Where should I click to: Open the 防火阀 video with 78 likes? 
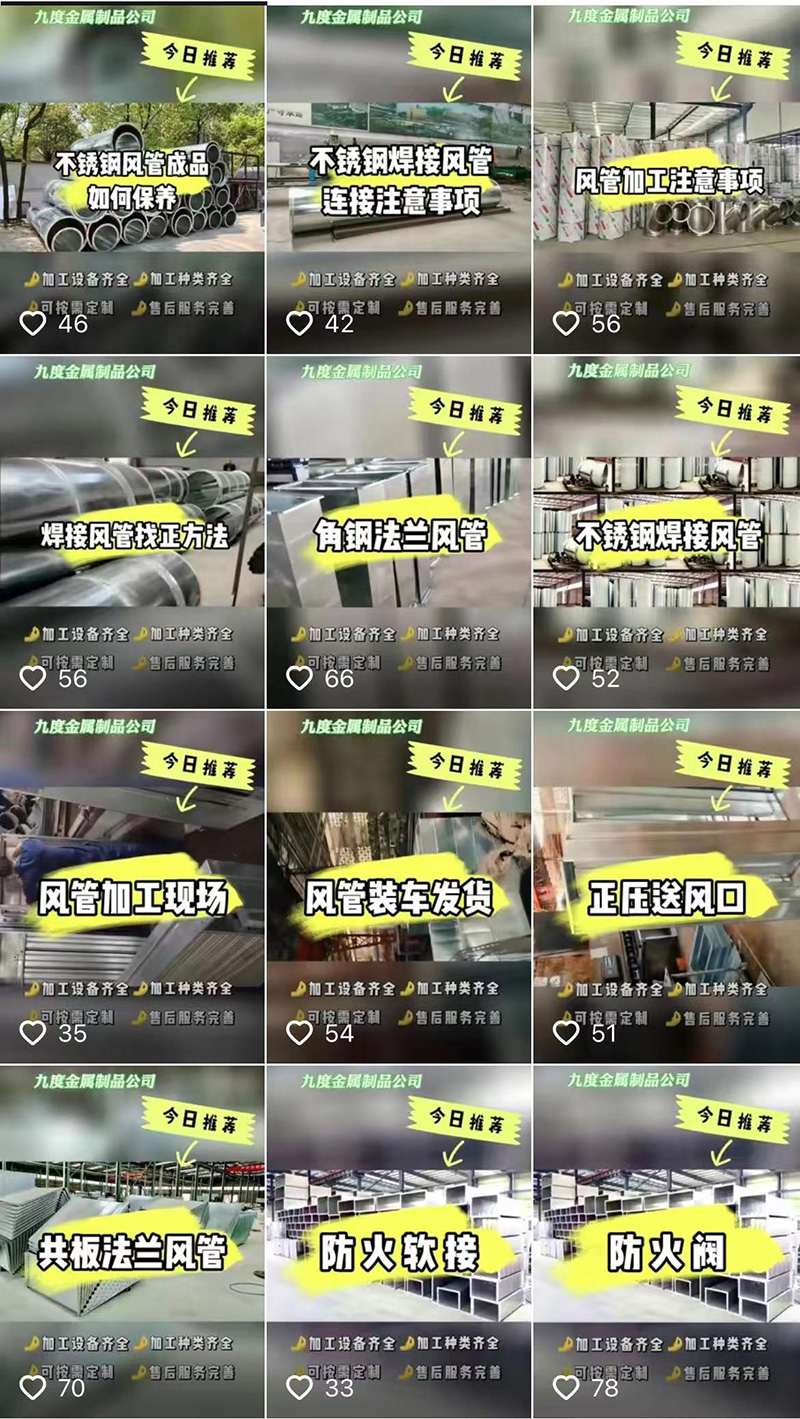[x=666, y=1240]
